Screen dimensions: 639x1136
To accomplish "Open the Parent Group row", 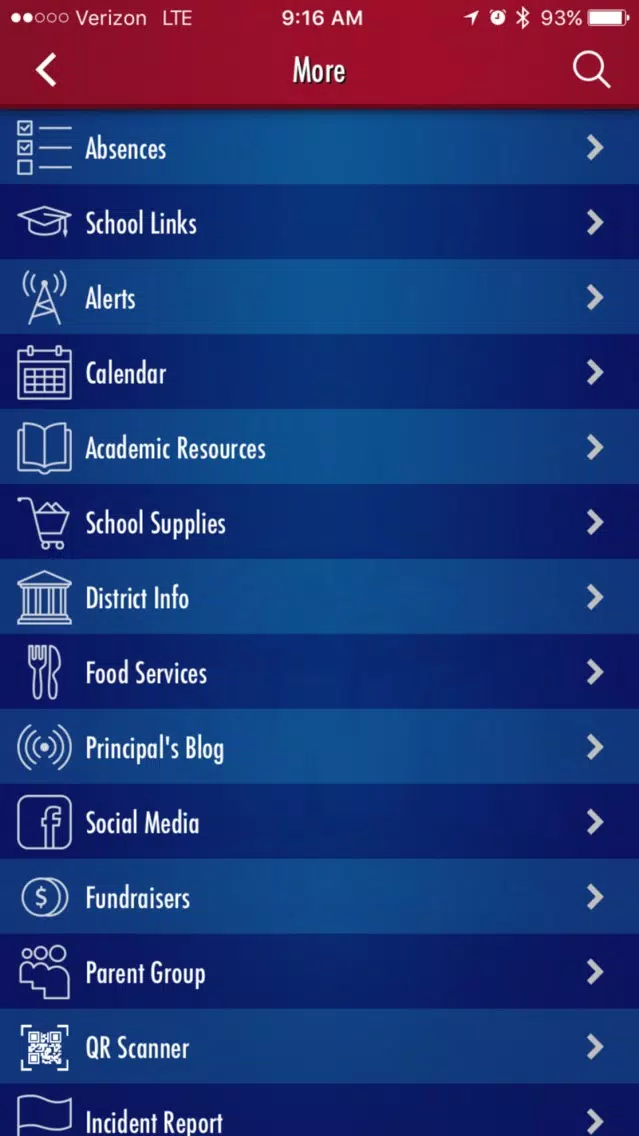I will (320, 972).
